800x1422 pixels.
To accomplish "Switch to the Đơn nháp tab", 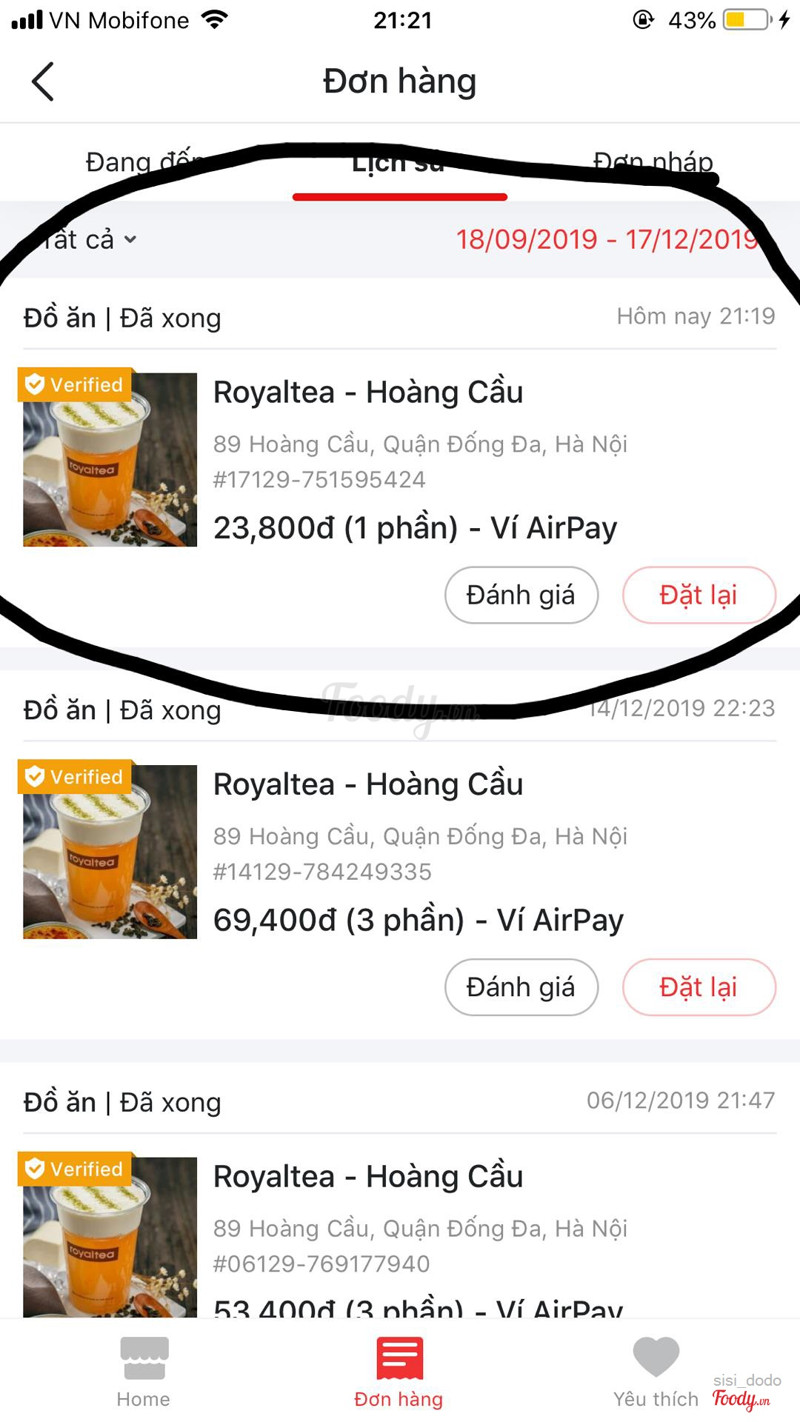I will (653, 162).
